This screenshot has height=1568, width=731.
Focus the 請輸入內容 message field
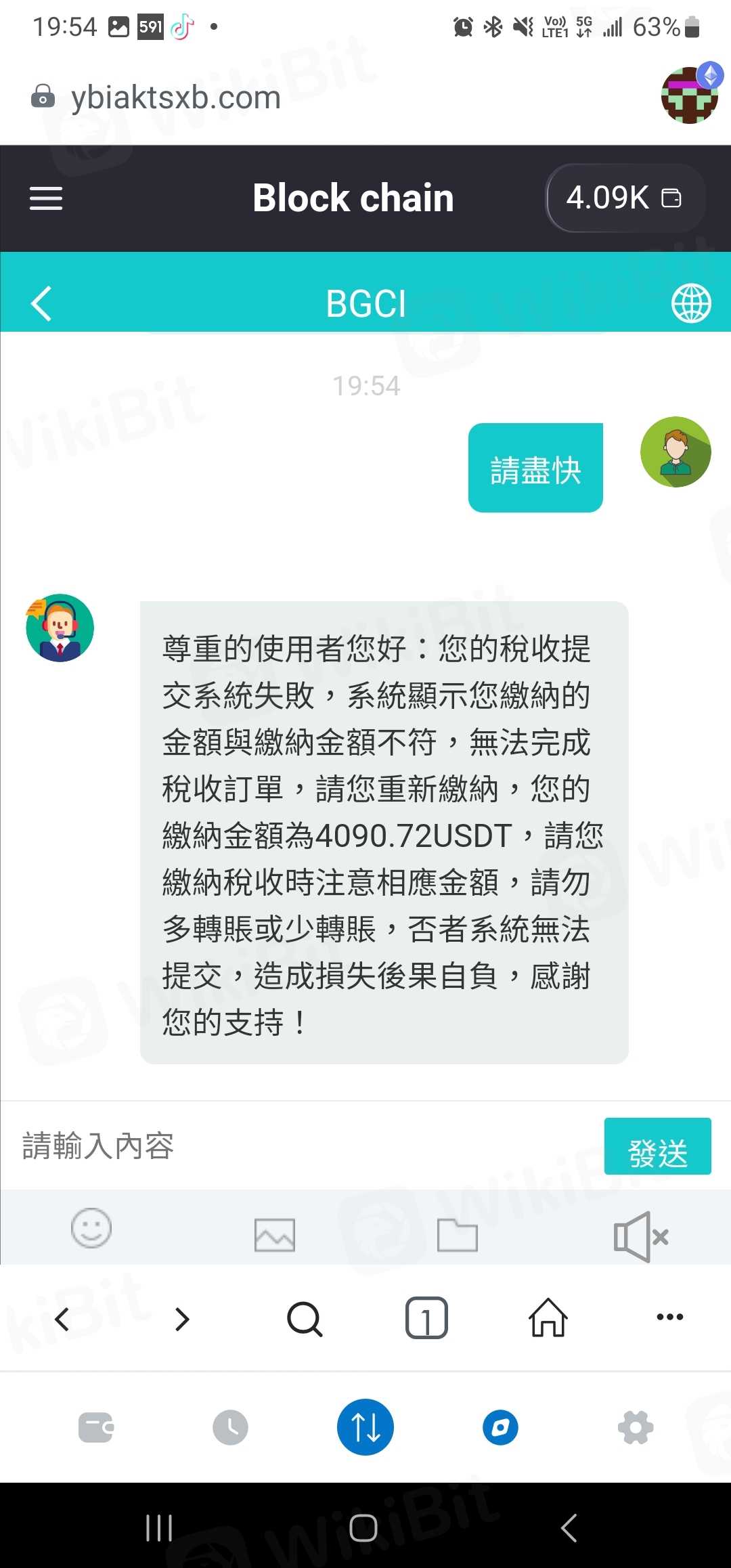[x=298, y=1146]
